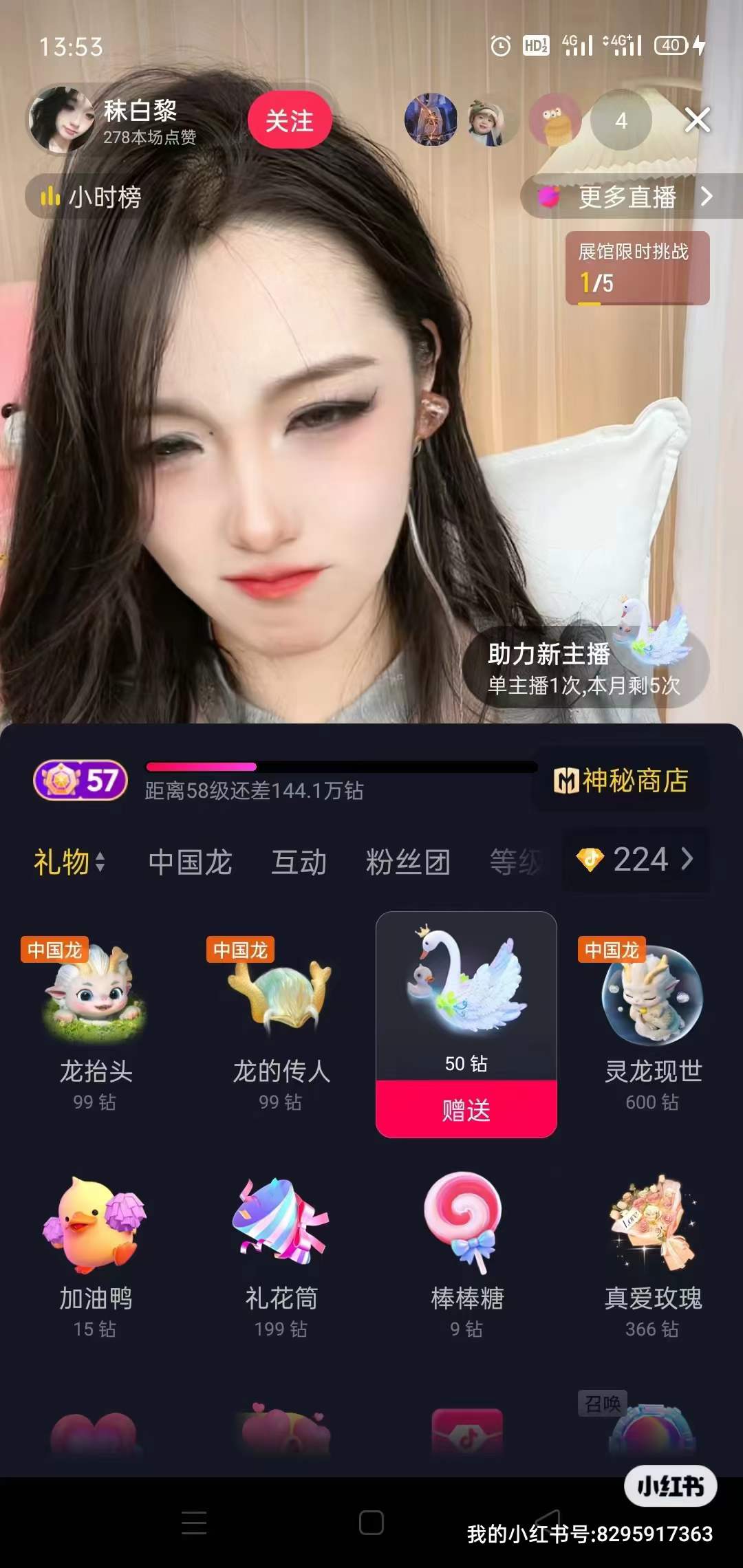Close the live stream
The height and width of the screenshot is (1568, 743).
click(697, 121)
